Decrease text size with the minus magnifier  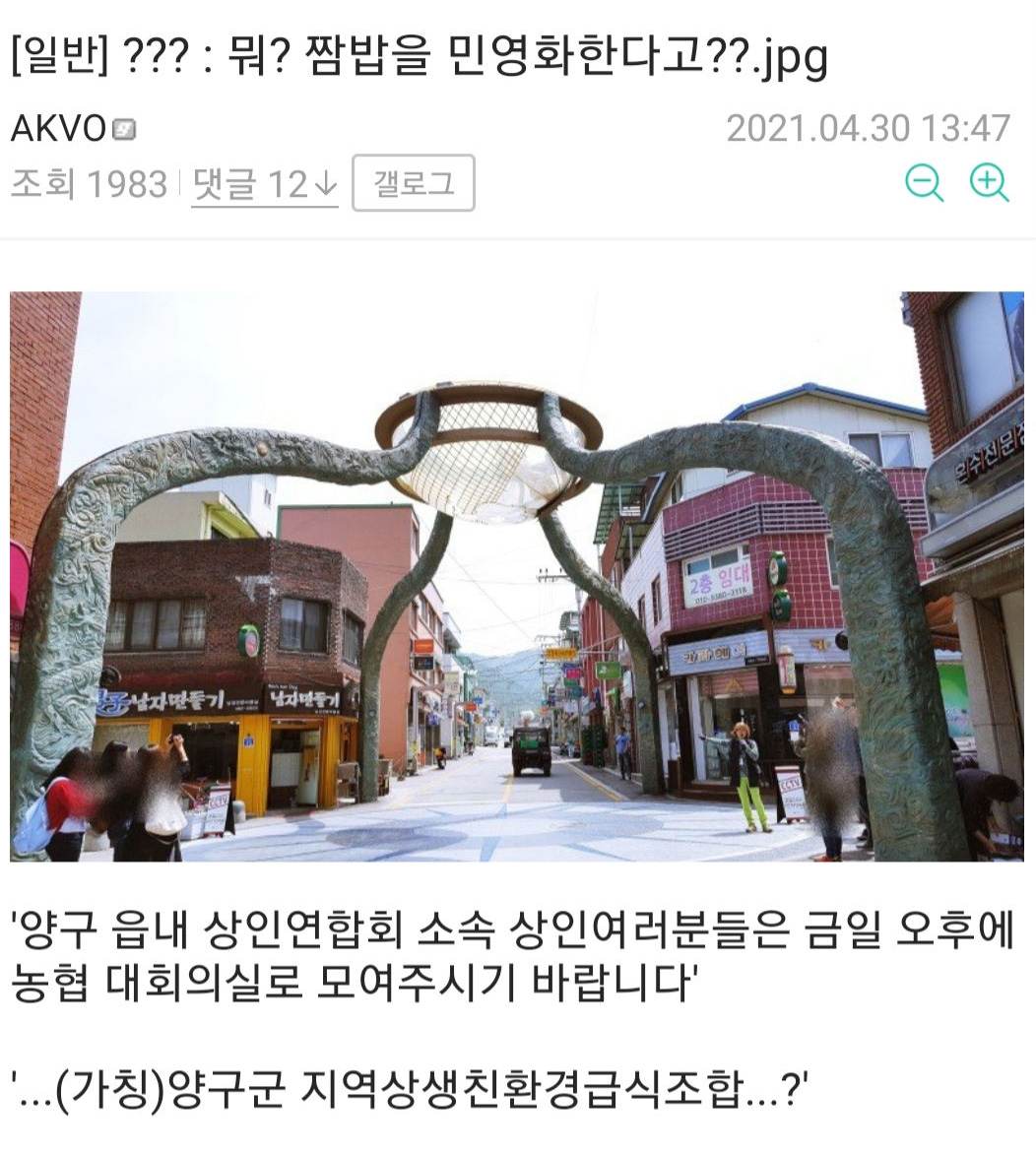click(924, 183)
